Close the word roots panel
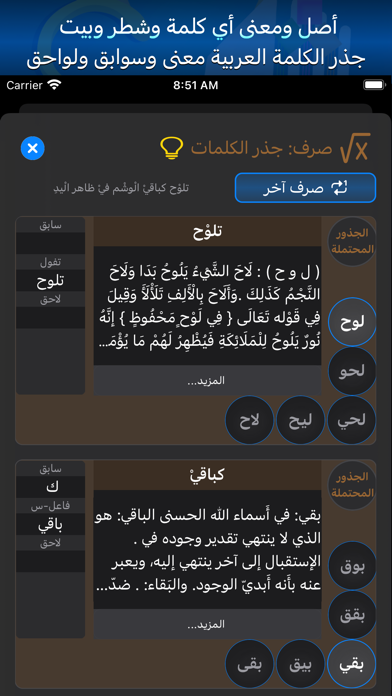The image size is (392, 696). [x=33, y=148]
